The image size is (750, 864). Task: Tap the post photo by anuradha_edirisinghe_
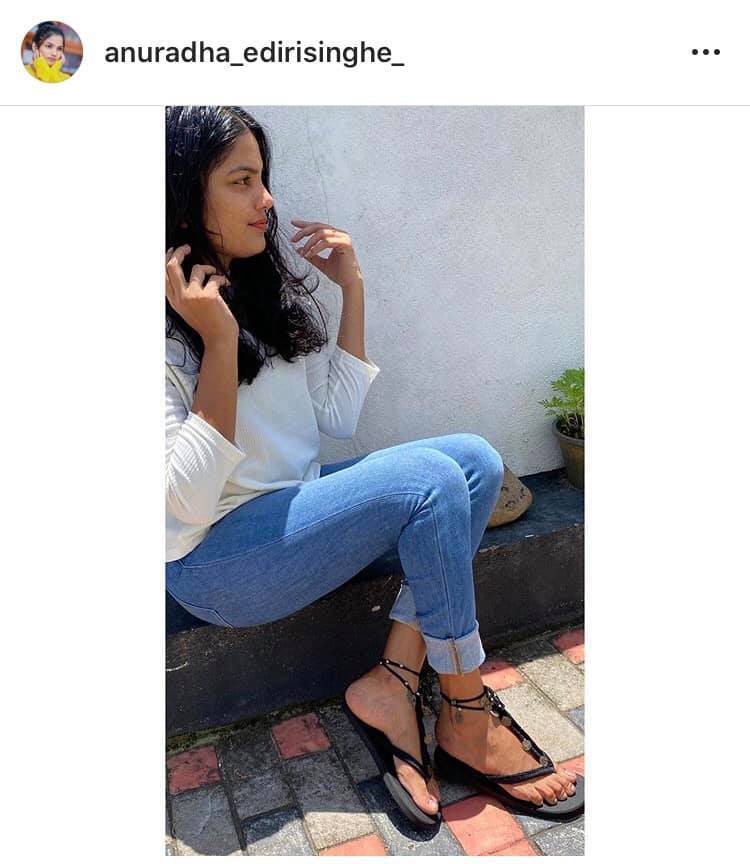(x=375, y=480)
